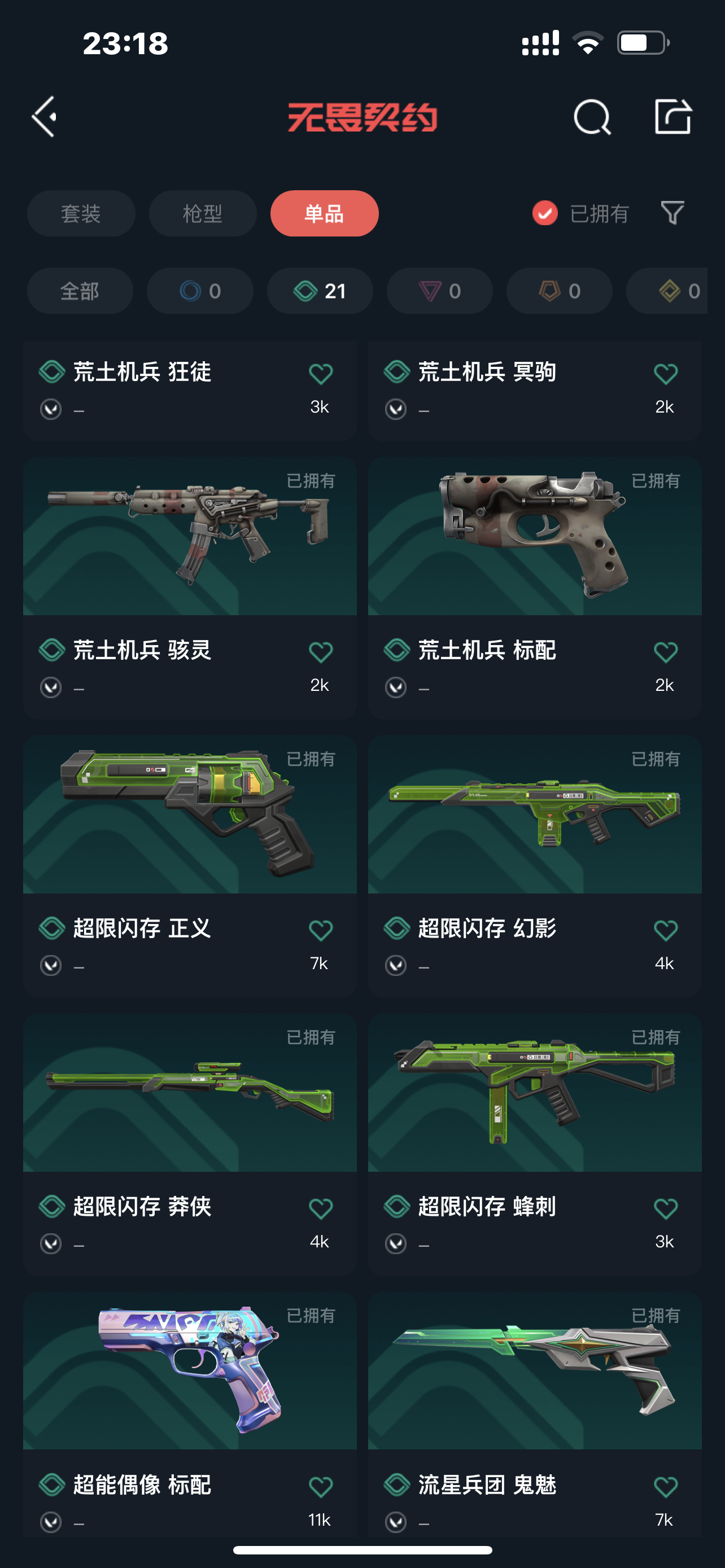The width and height of the screenshot is (725, 1568).
Task: Select the purple triangle rarity chip
Action: coord(439,291)
